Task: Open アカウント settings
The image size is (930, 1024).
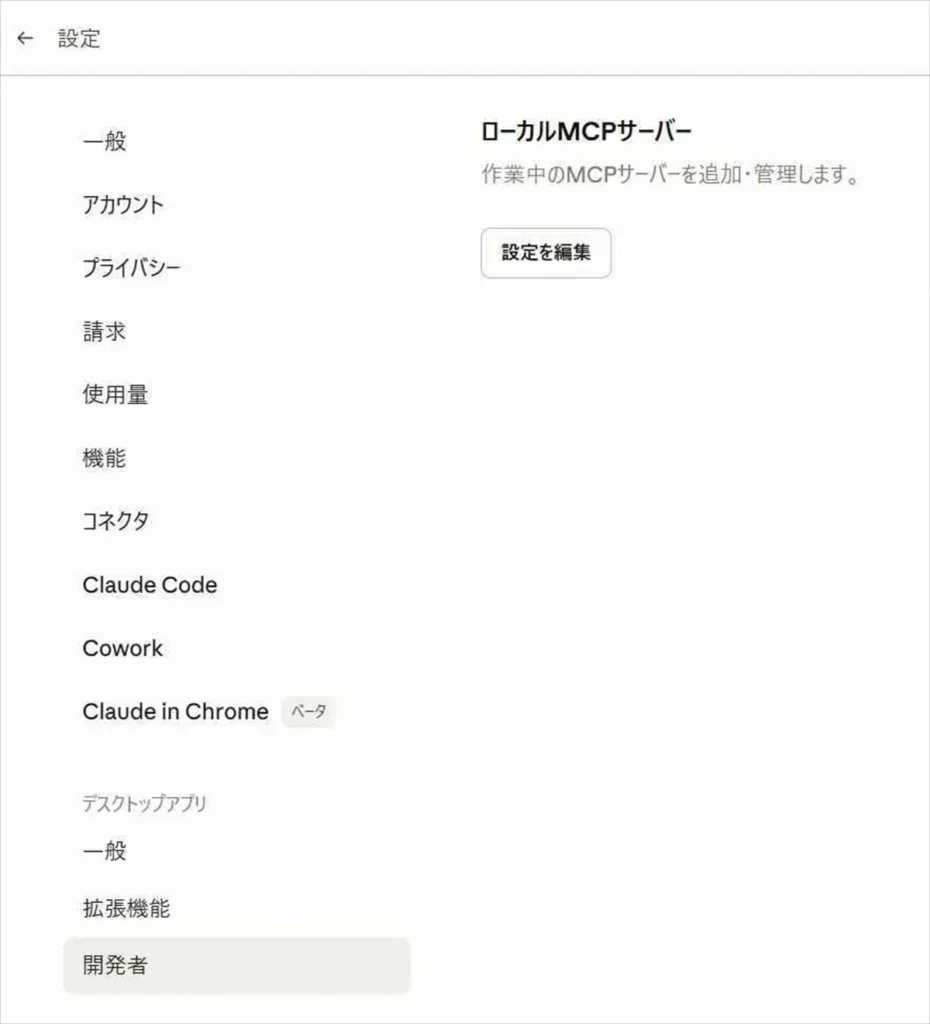Action: tap(122, 205)
